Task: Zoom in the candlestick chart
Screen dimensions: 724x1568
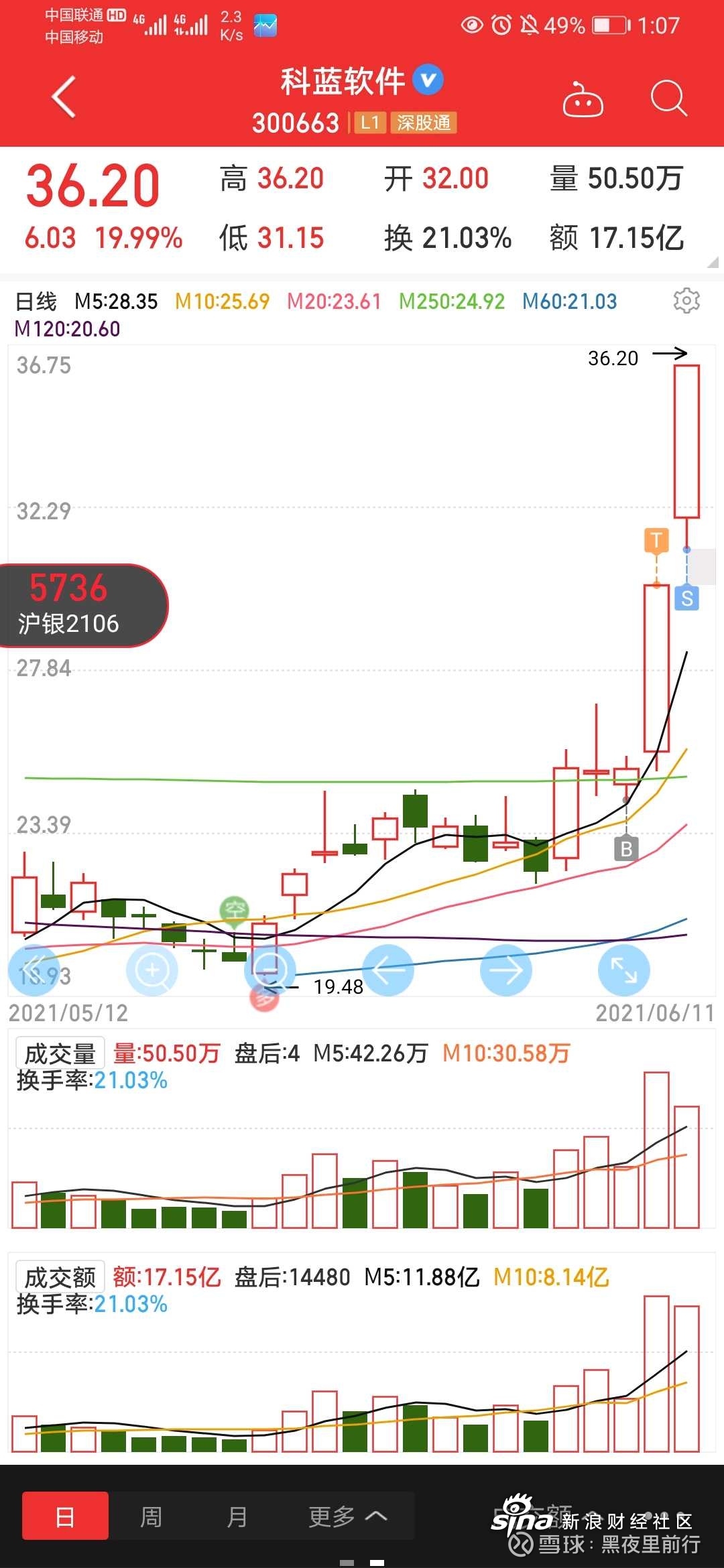Action: pos(152,970)
